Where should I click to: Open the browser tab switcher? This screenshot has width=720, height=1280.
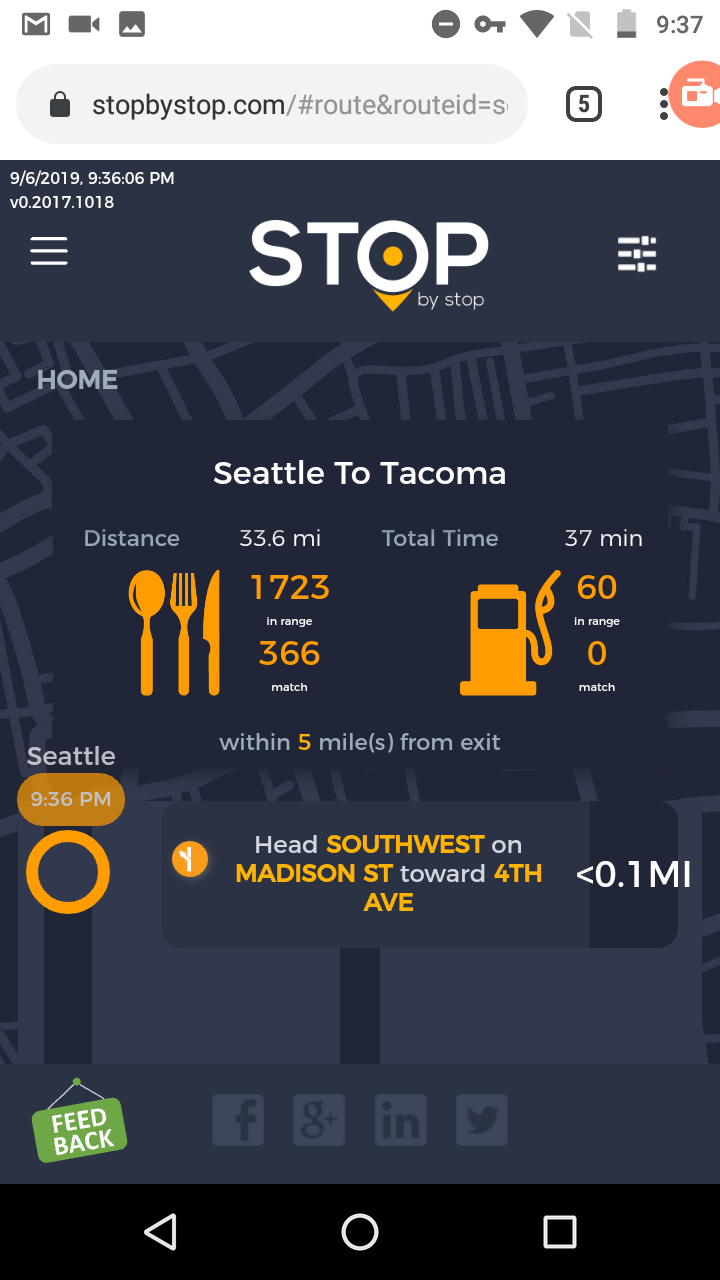pos(584,104)
